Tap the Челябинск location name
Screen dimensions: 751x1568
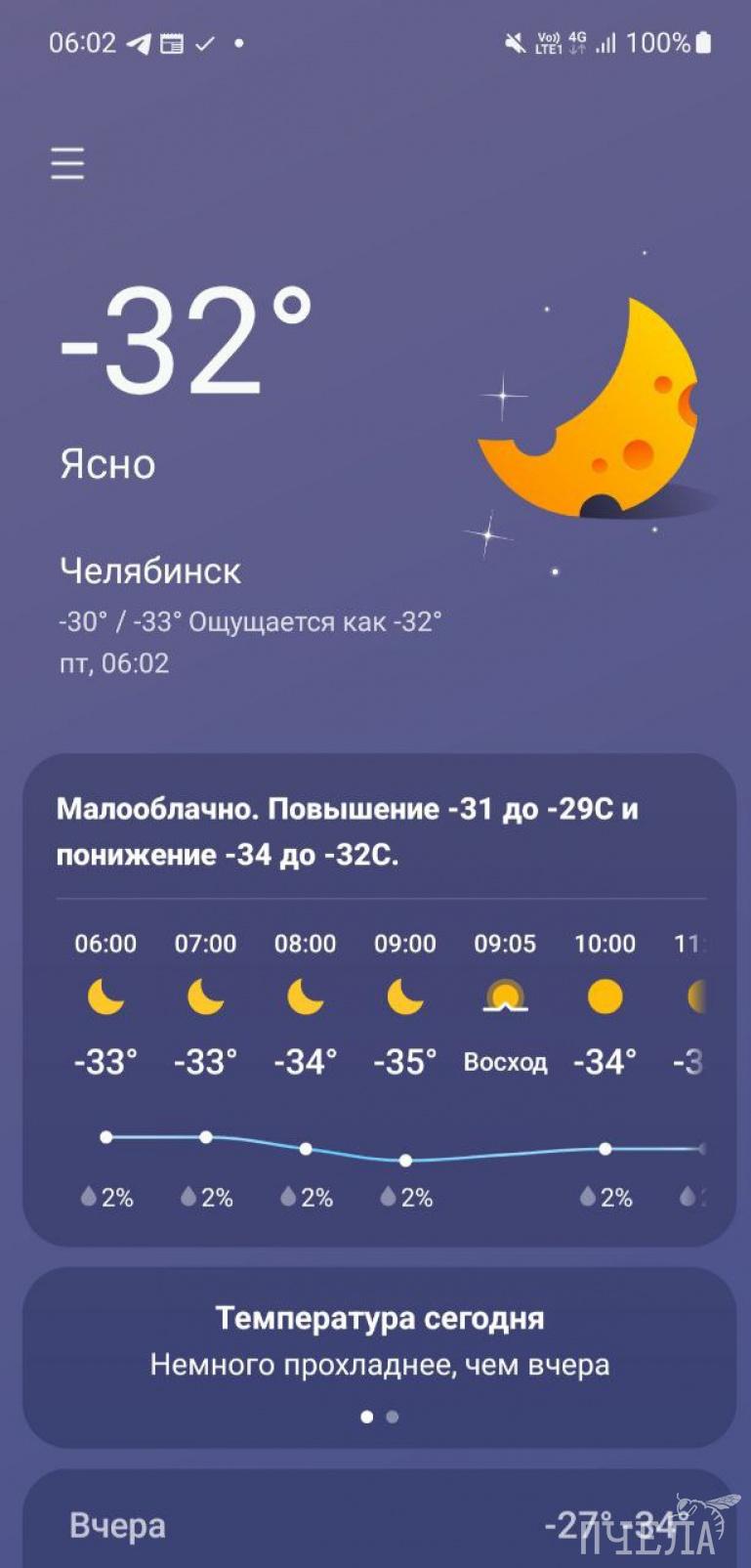150,571
